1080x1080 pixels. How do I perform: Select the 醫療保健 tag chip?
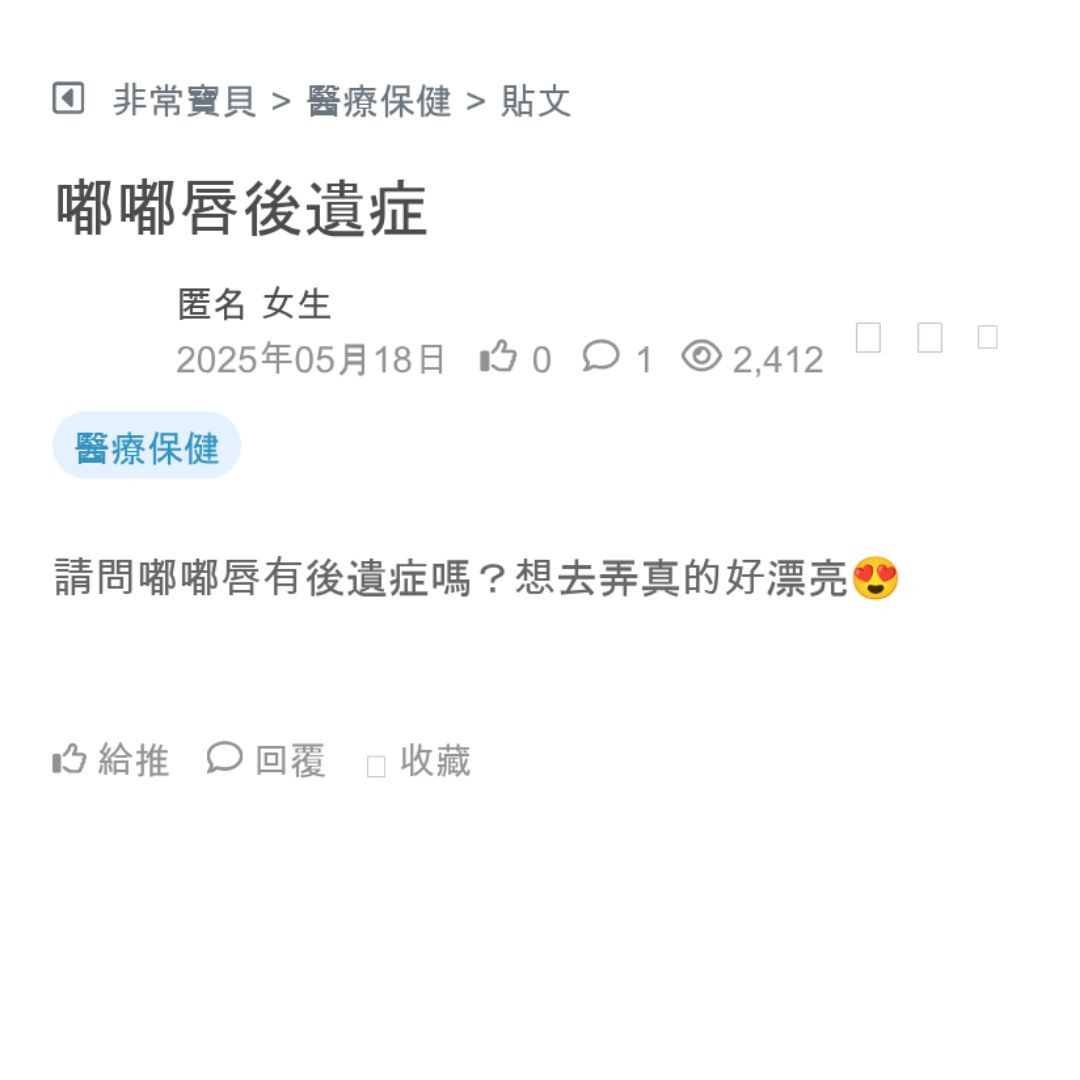[147, 447]
